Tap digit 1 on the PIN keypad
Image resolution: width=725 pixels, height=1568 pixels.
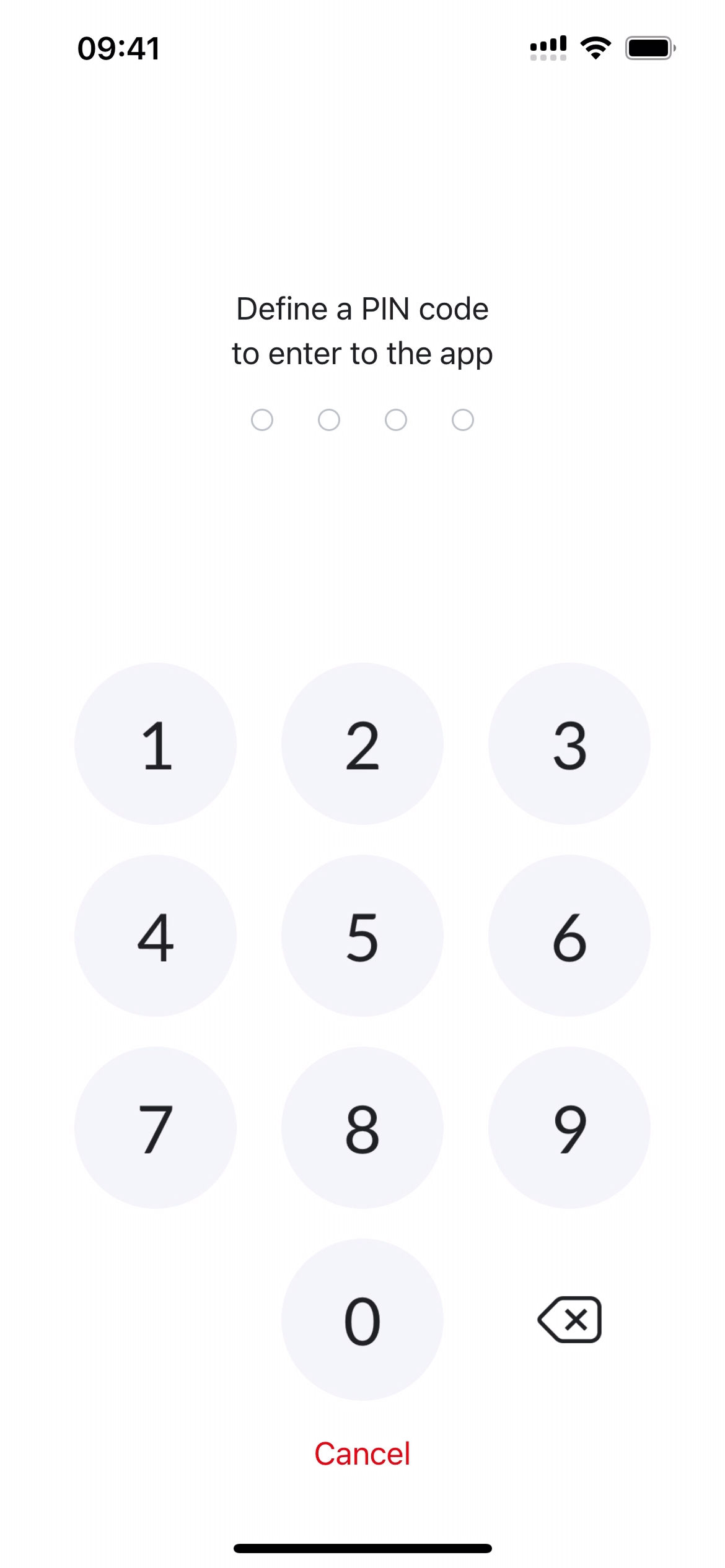[156, 744]
